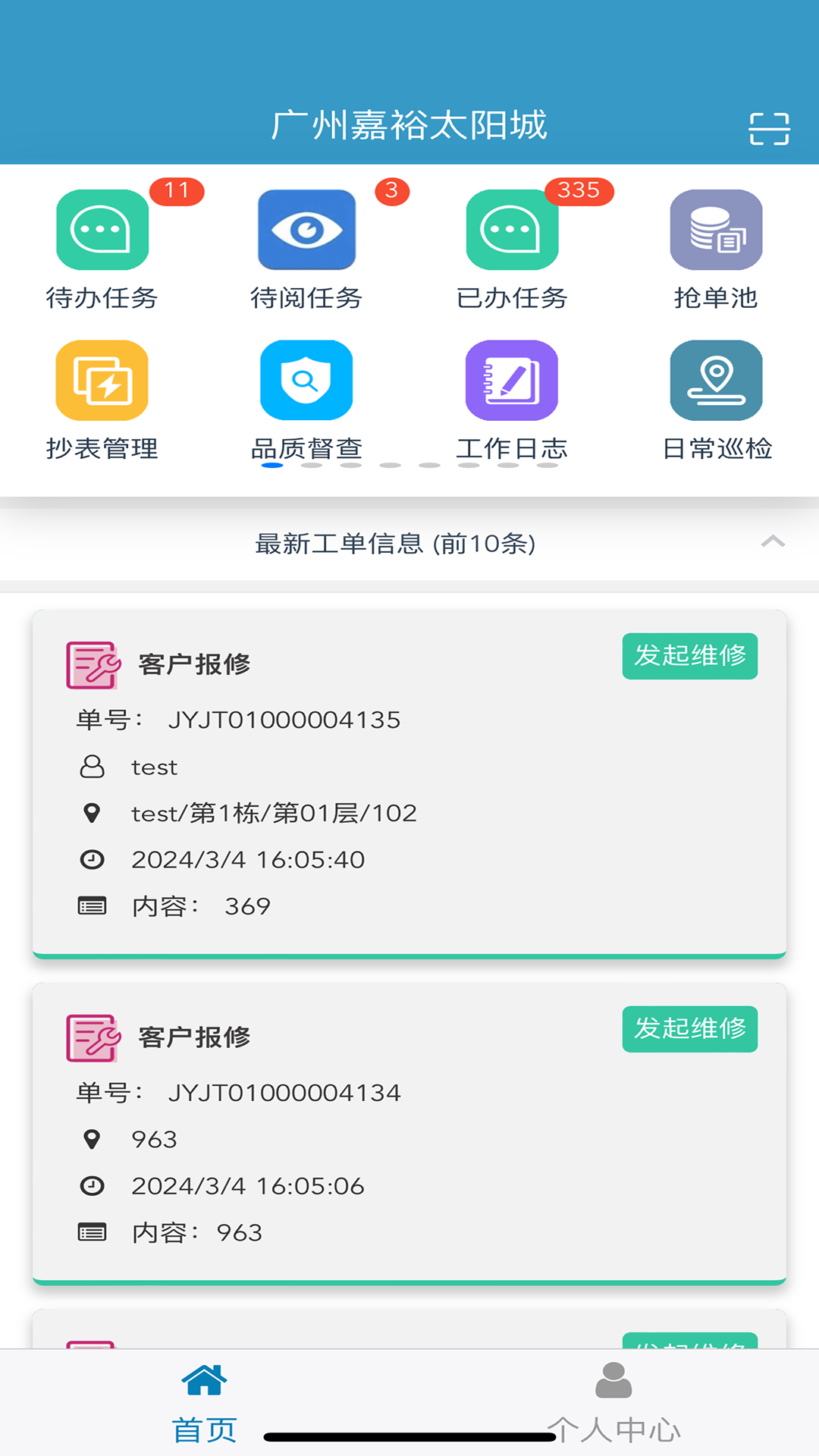Viewport: 819px width, 1456px height.
Task: Open the 品质督查 quality inspection icon
Action: tap(306, 381)
